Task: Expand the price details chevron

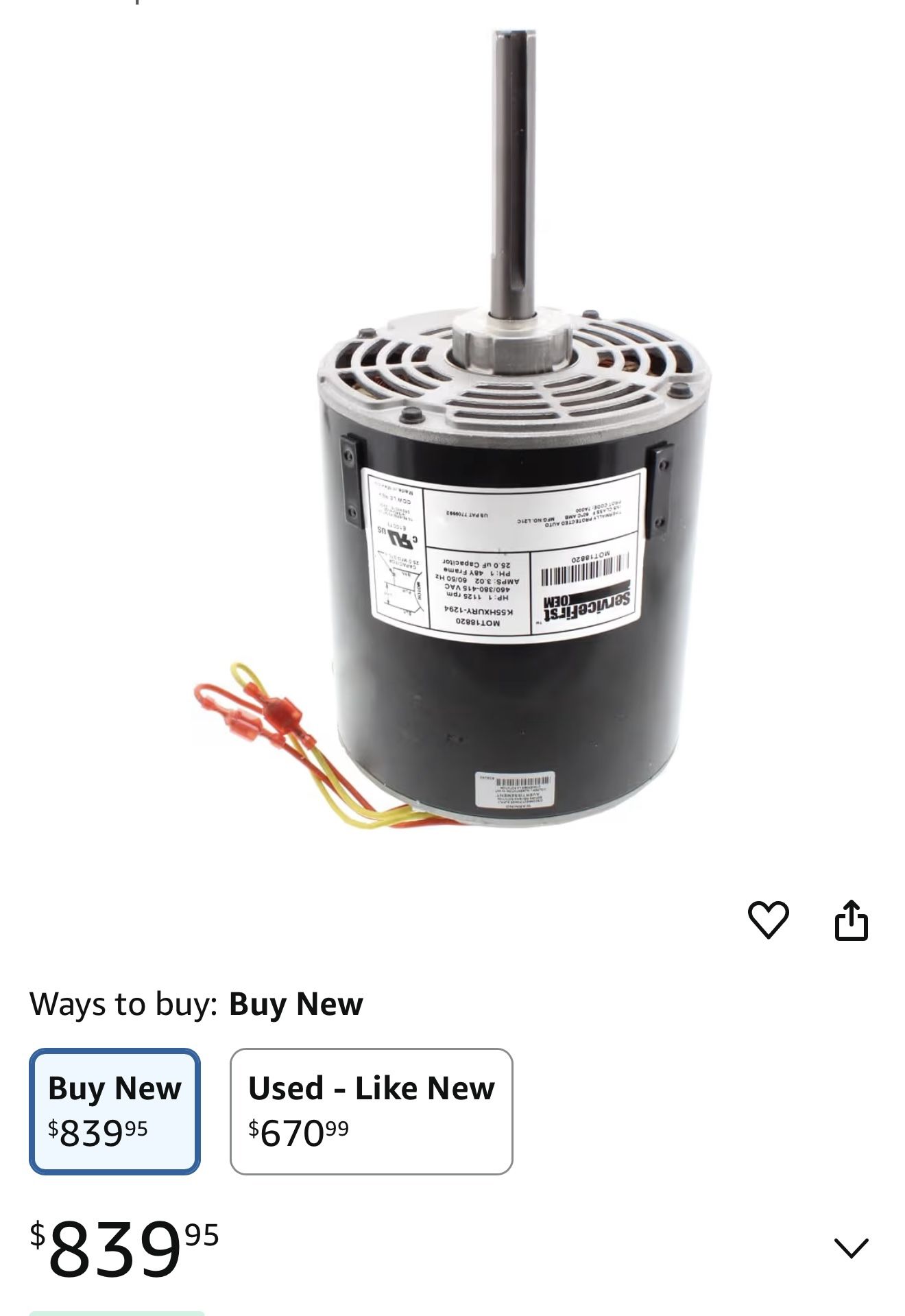Action: click(x=851, y=1247)
